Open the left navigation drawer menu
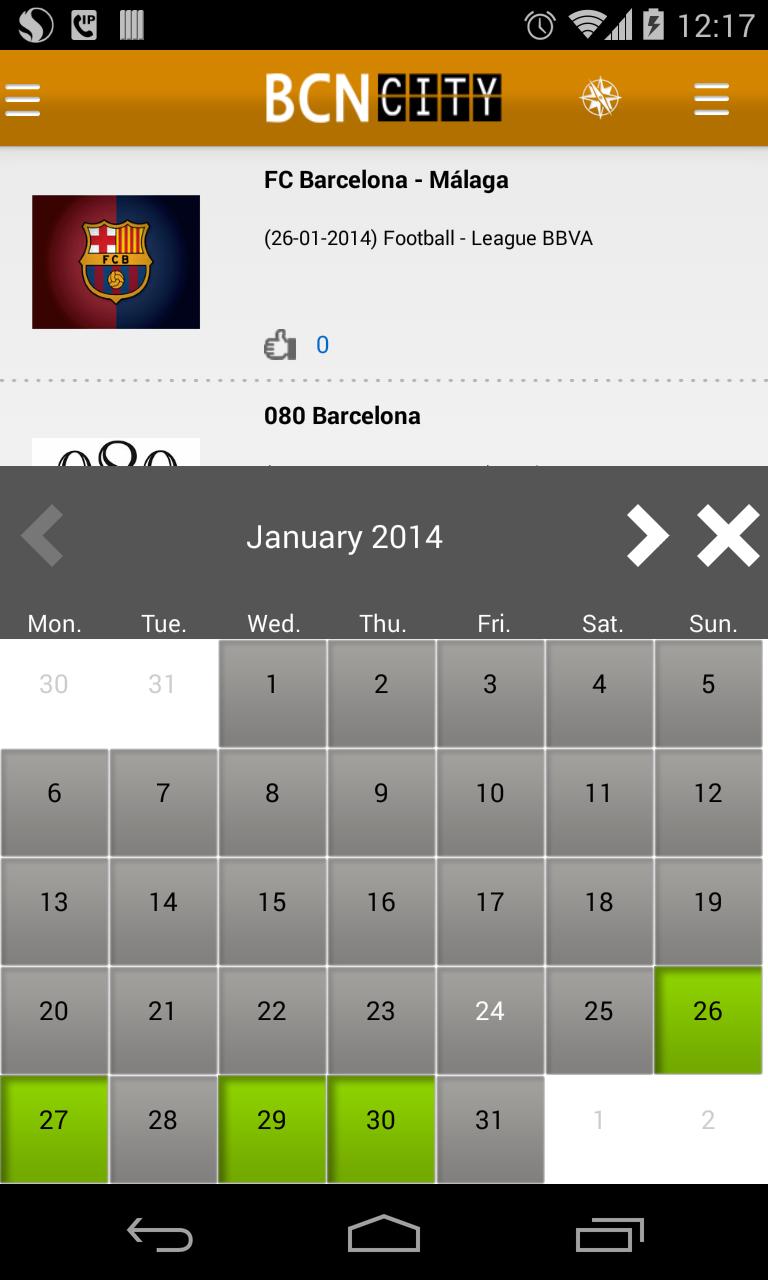Image resolution: width=768 pixels, height=1280 pixels. [x=22, y=98]
